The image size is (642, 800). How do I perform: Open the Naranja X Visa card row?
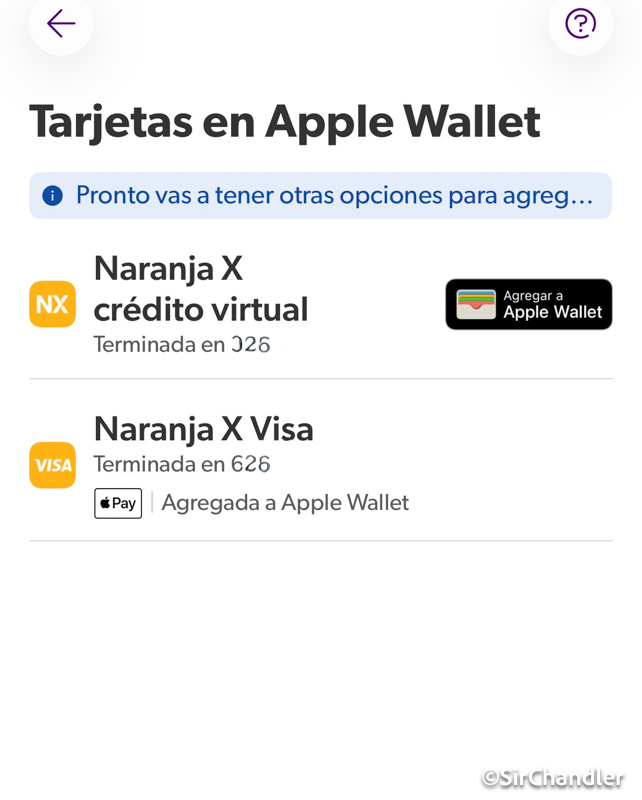[320, 465]
